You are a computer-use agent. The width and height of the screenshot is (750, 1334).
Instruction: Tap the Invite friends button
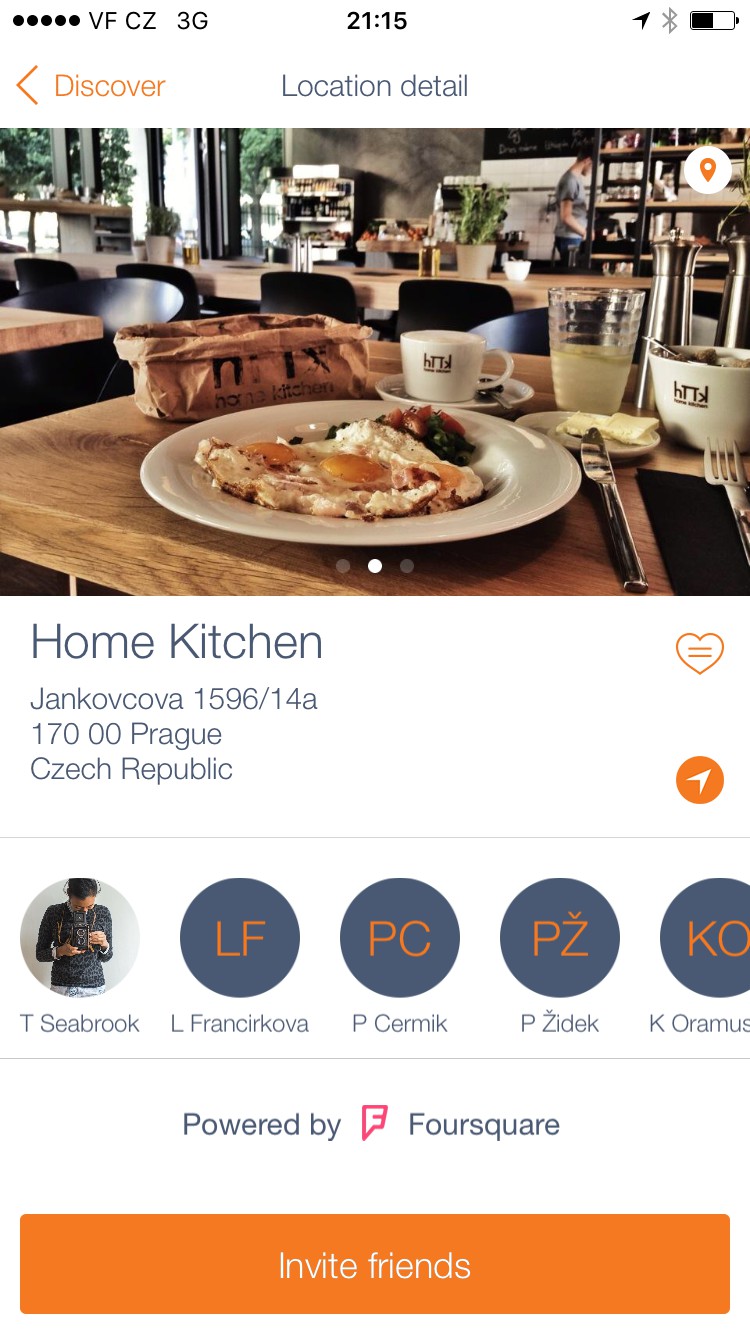tap(375, 1264)
